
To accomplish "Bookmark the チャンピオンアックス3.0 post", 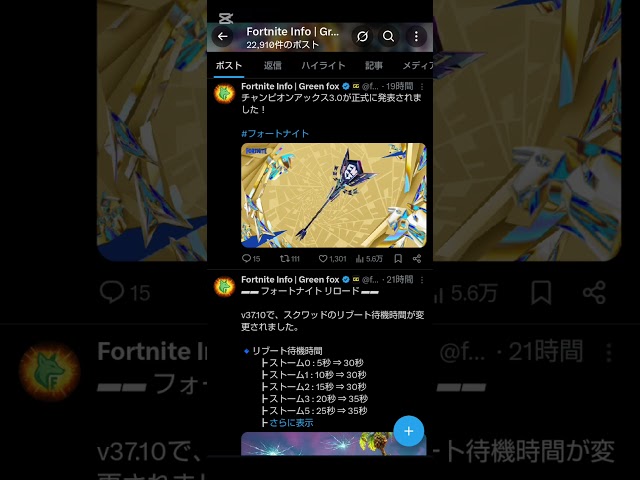I will [x=398, y=259].
